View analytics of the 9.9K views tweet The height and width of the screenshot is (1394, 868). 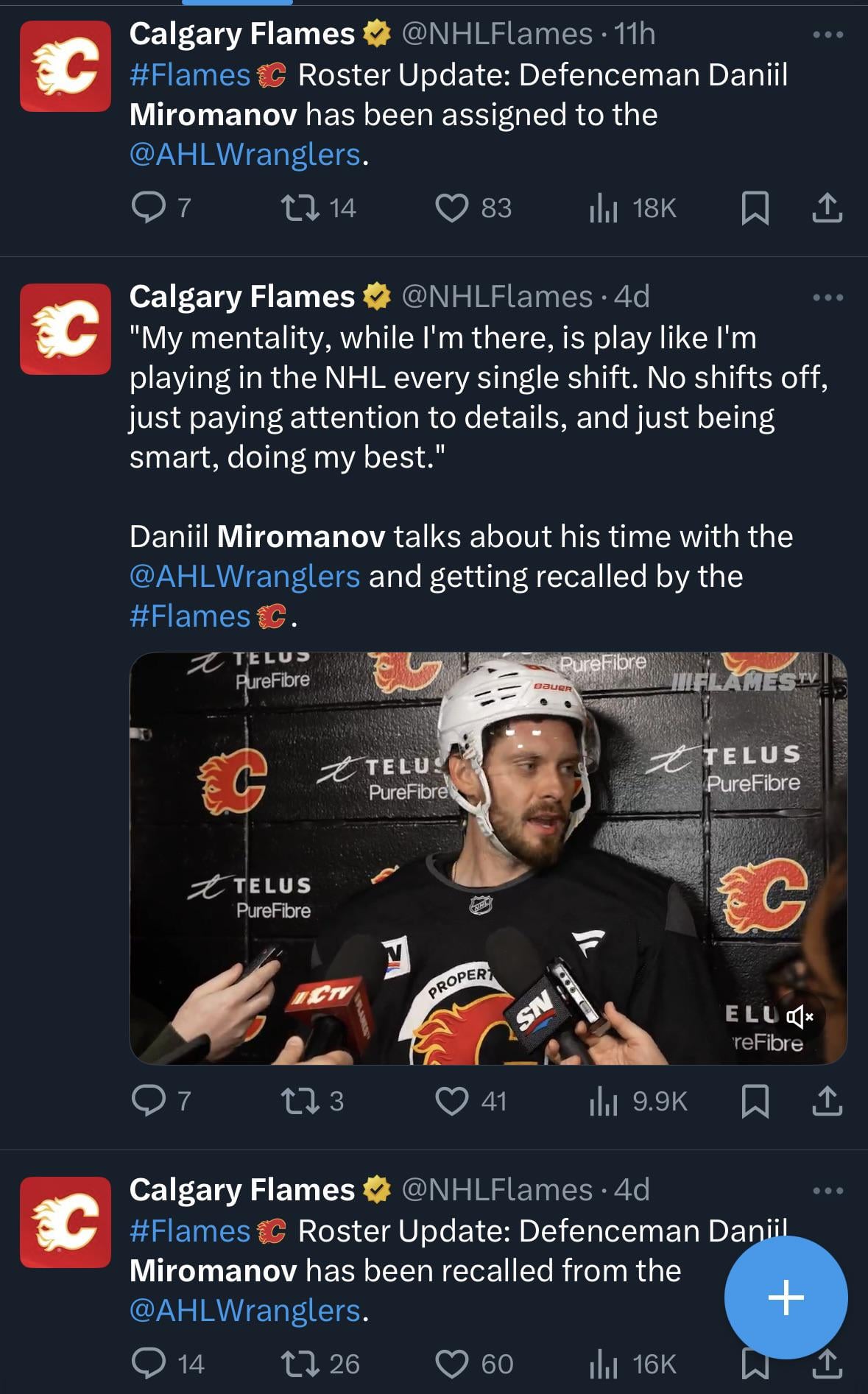click(603, 1101)
